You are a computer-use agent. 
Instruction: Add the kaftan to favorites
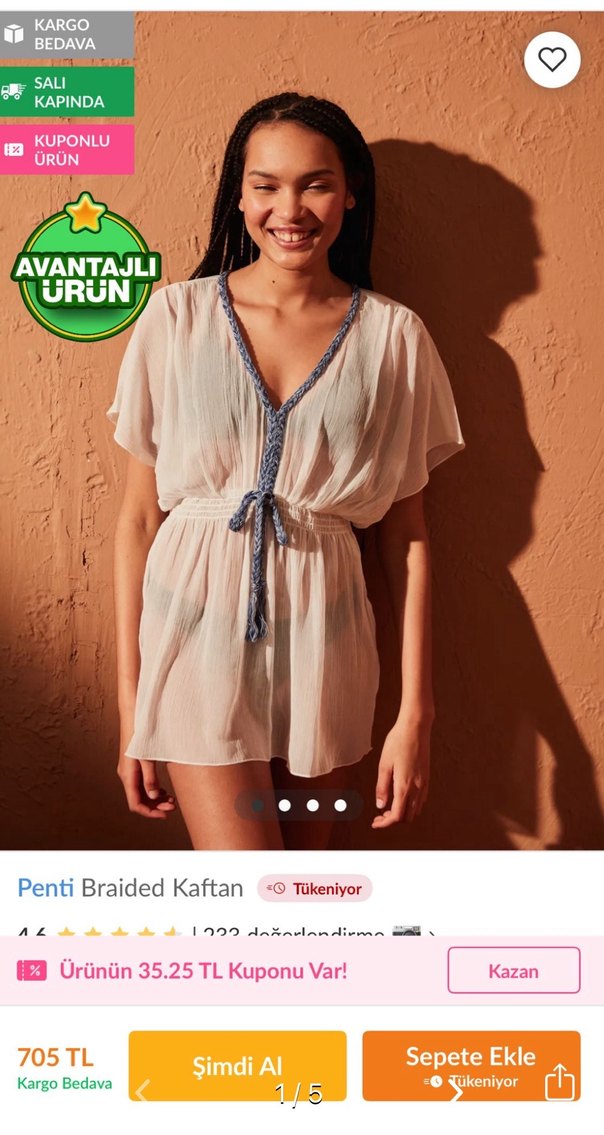[552, 60]
